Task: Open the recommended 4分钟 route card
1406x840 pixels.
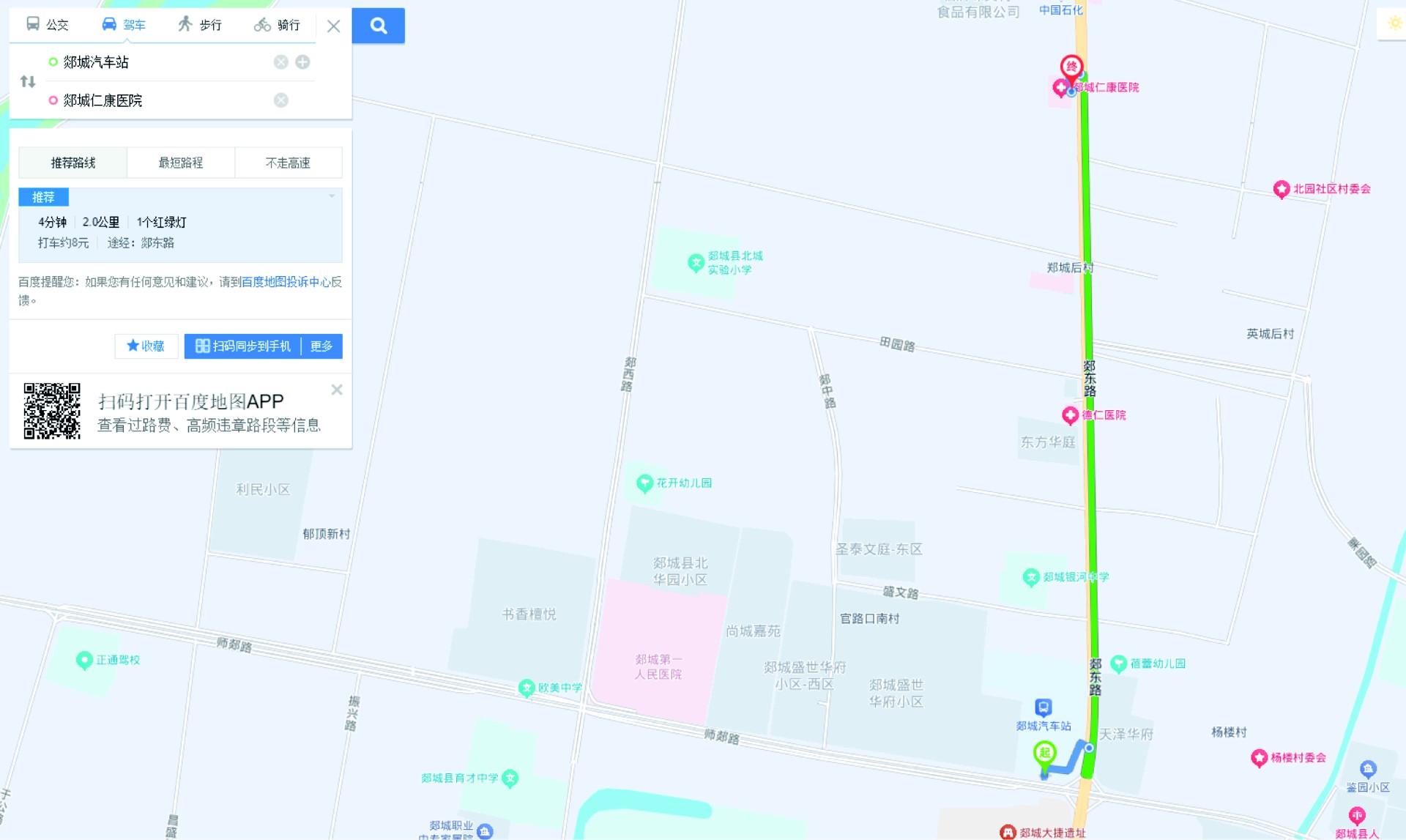Action: point(179,231)
